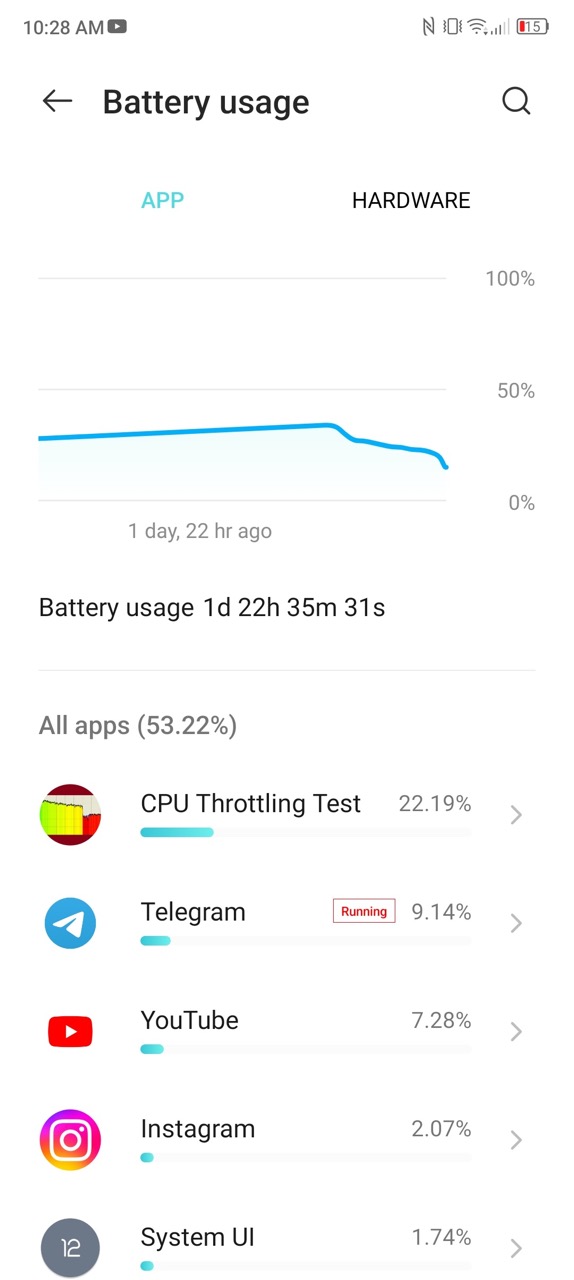
Task: View Telegram battery usage details
Action: point(287,922)
